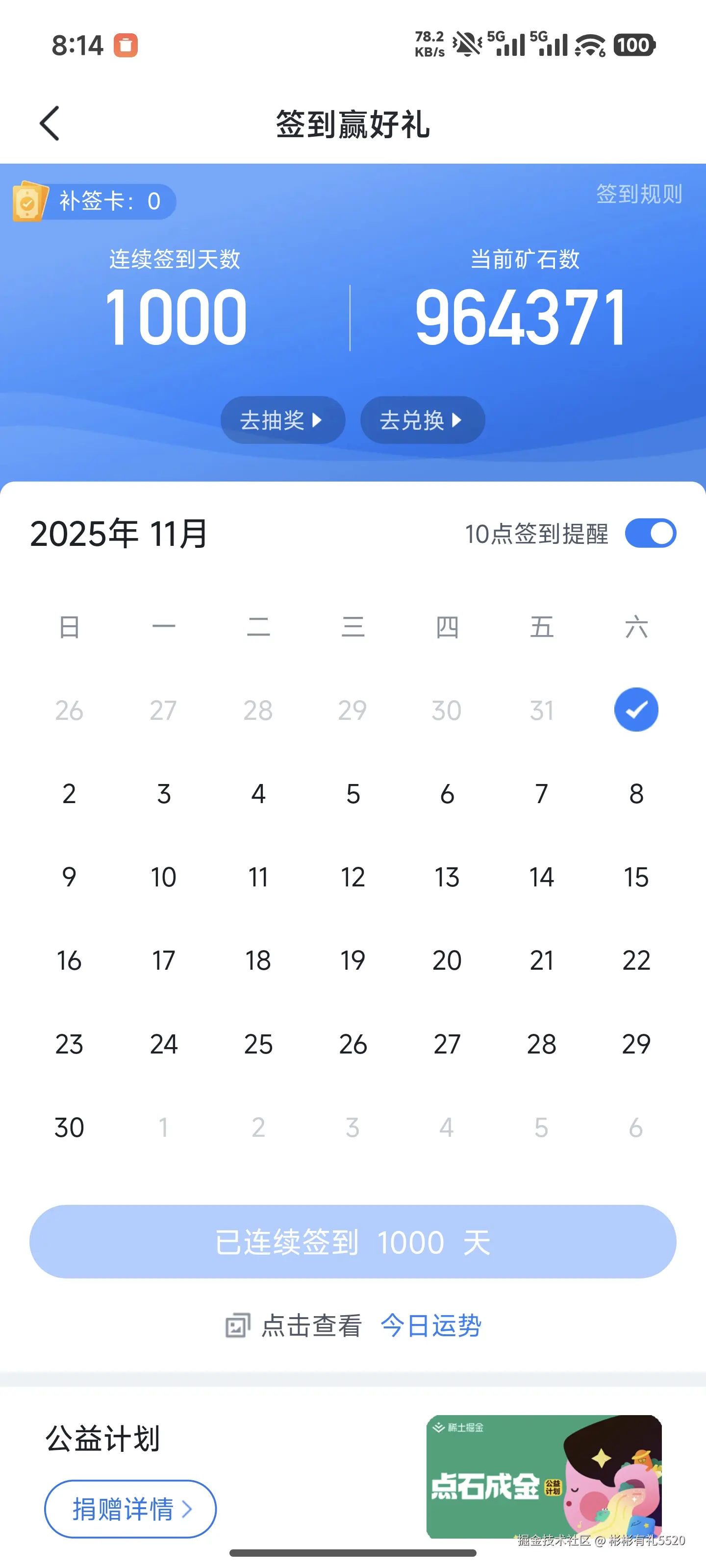Toggle the check-in reminder switch off

tap(651, 533)
